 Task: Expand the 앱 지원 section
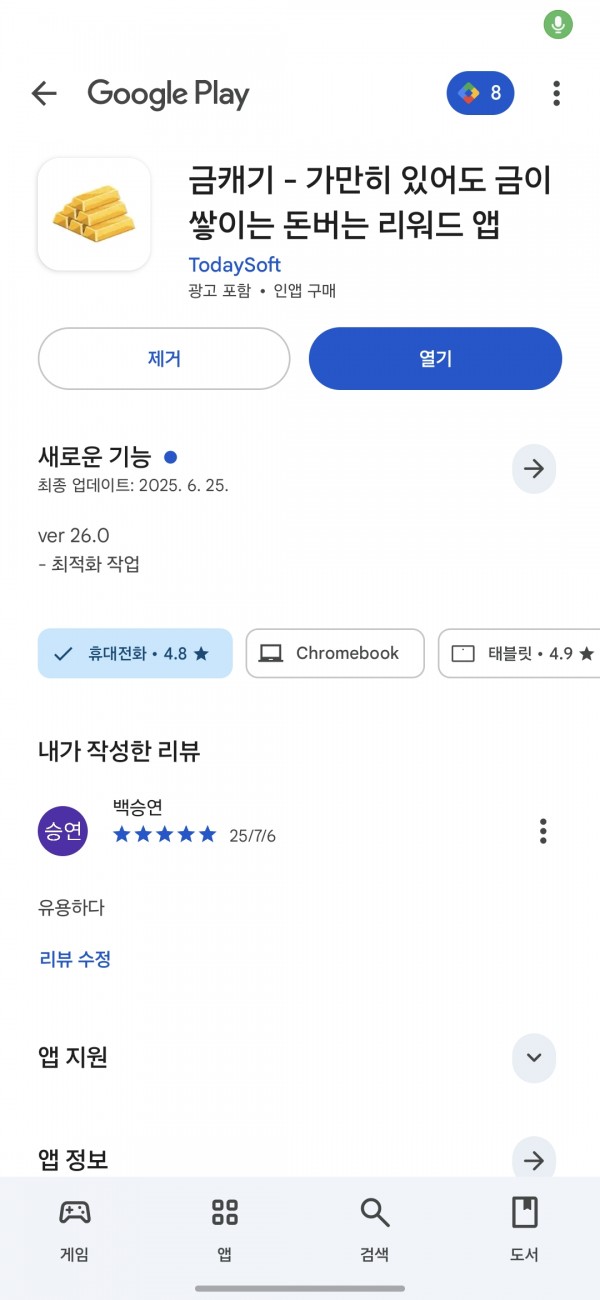[x=534, y=1058]
